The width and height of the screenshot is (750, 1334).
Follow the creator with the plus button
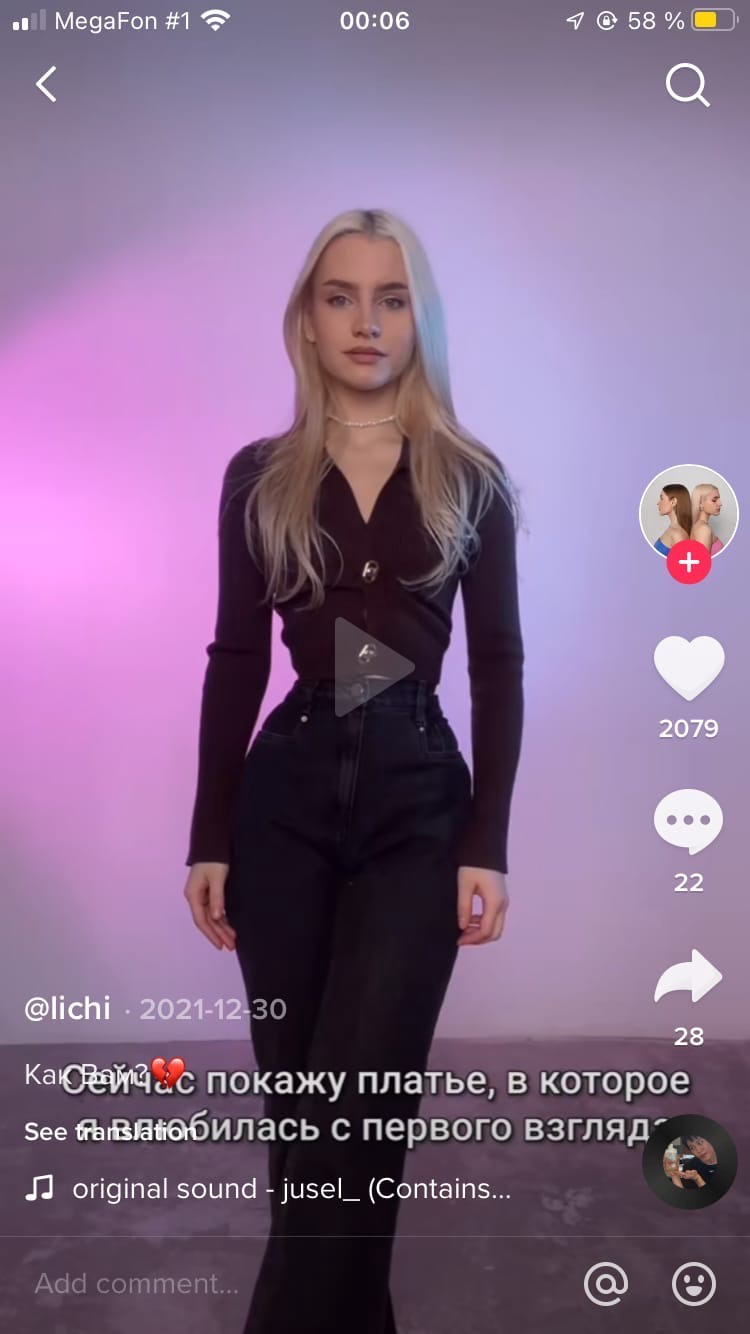[688, 563]
